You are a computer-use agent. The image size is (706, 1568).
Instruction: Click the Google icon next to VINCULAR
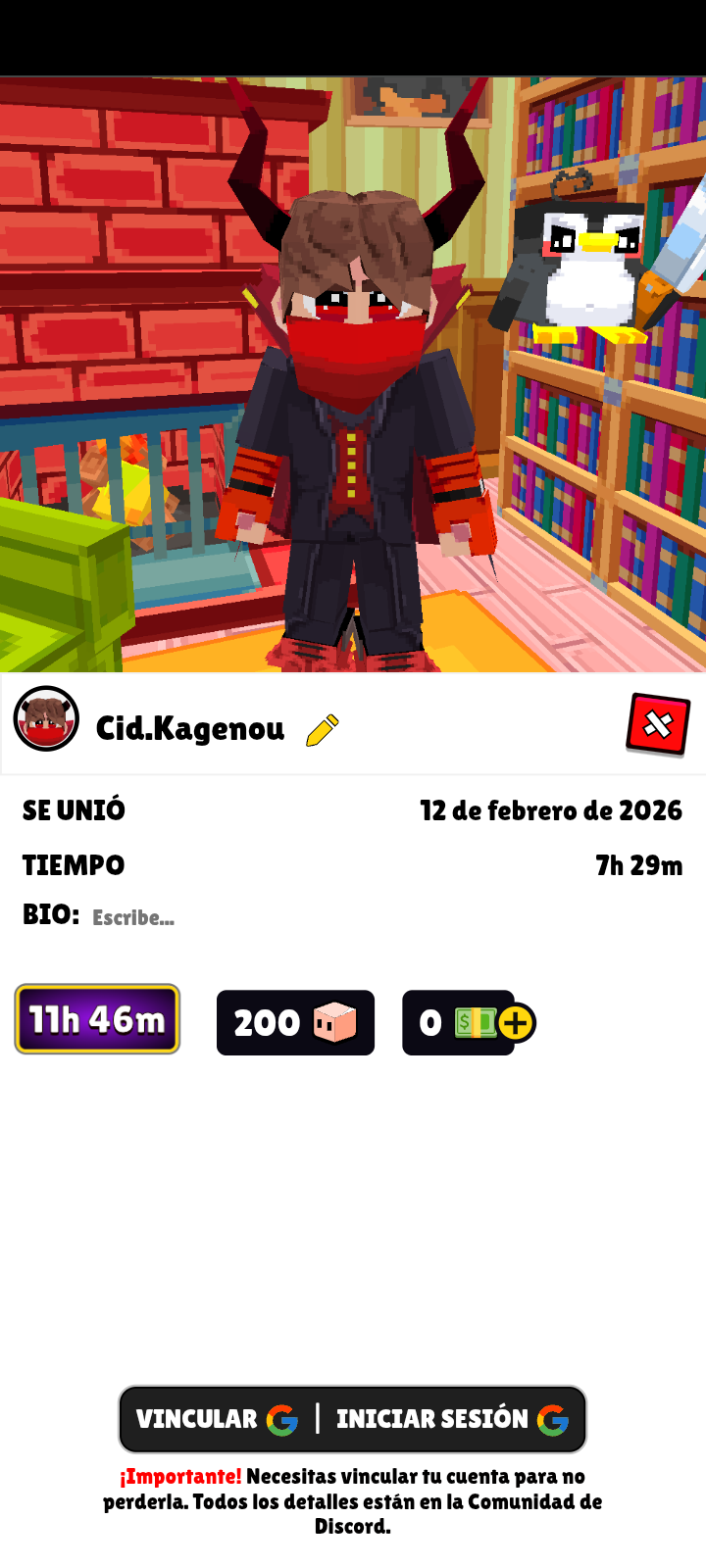(x=282, y=1419)
